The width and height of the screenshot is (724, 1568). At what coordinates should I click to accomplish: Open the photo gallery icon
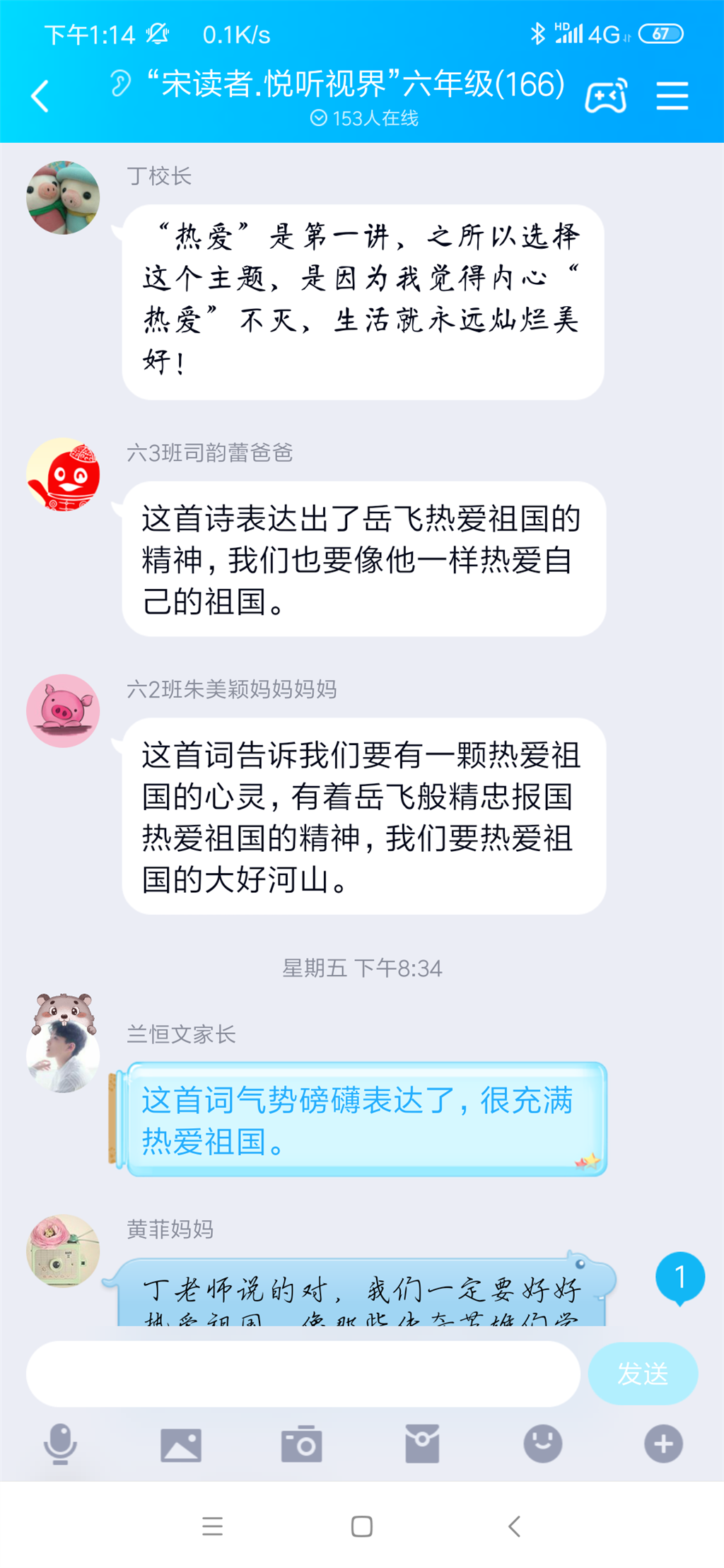click(182, 1444)
